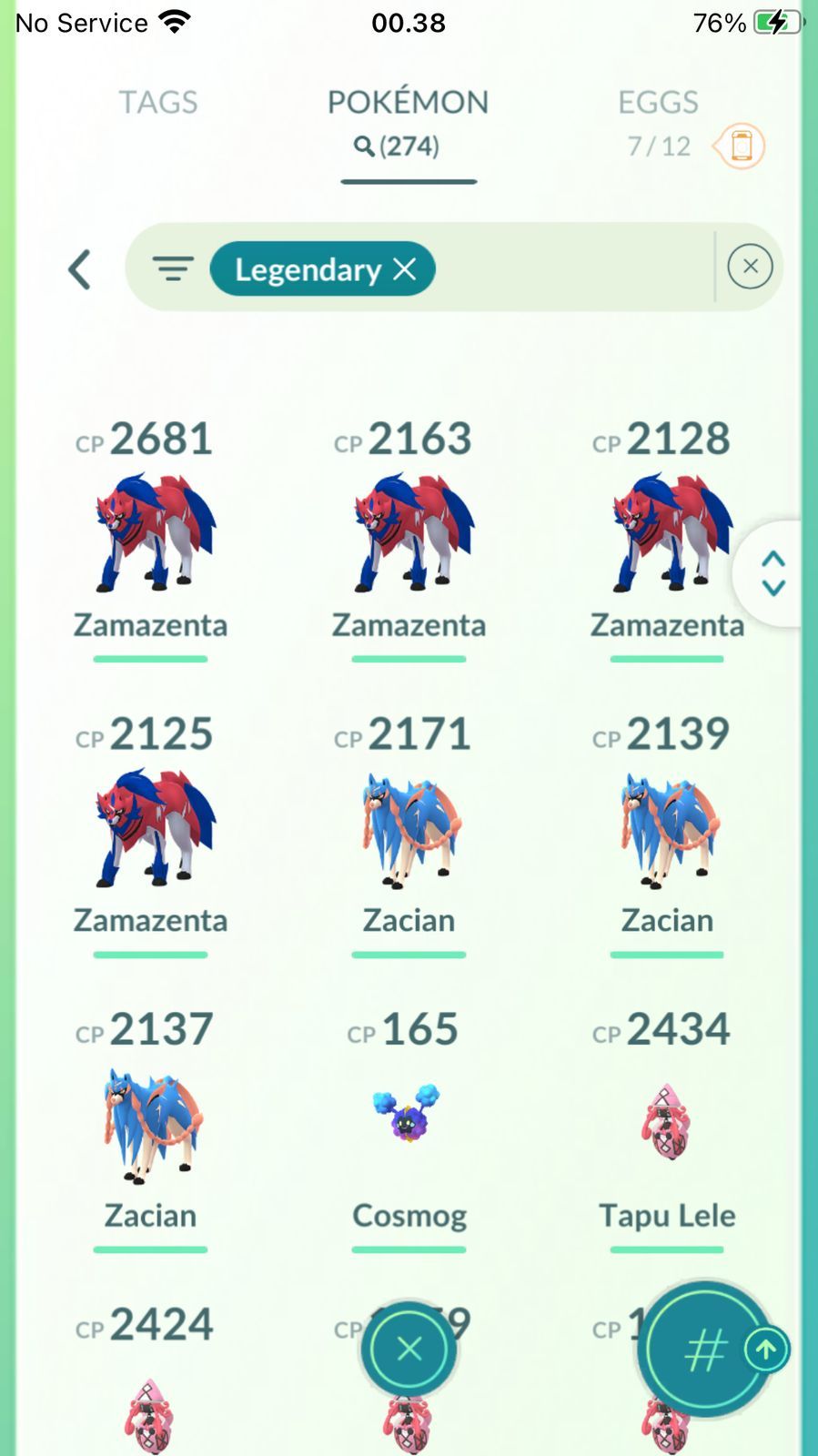The image size is (818, 1456).
Task: View Zacian with CP 2137
Action: [x=151, y=1124]
